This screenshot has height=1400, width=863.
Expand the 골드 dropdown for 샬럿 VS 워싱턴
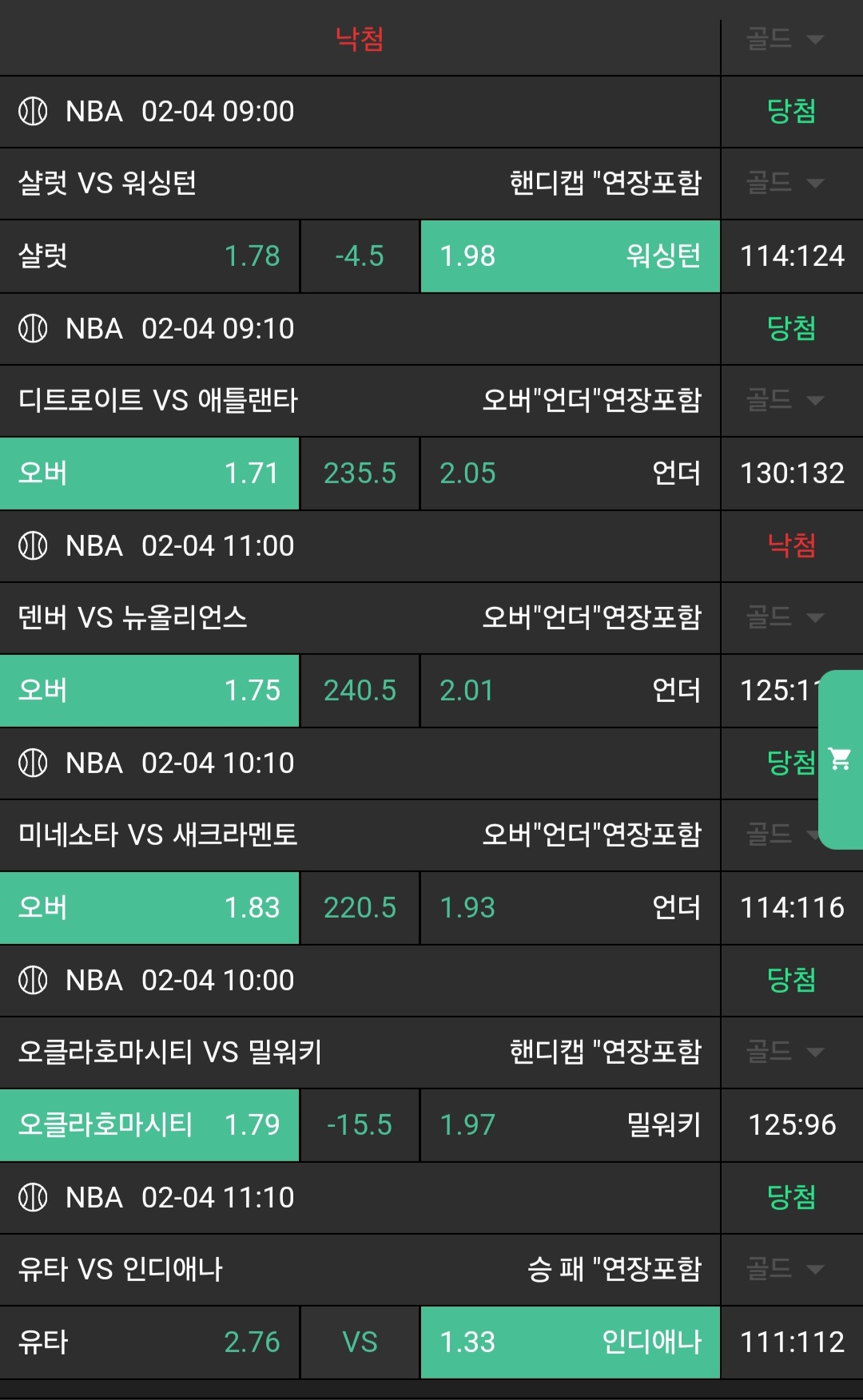(x=785, y=183)
